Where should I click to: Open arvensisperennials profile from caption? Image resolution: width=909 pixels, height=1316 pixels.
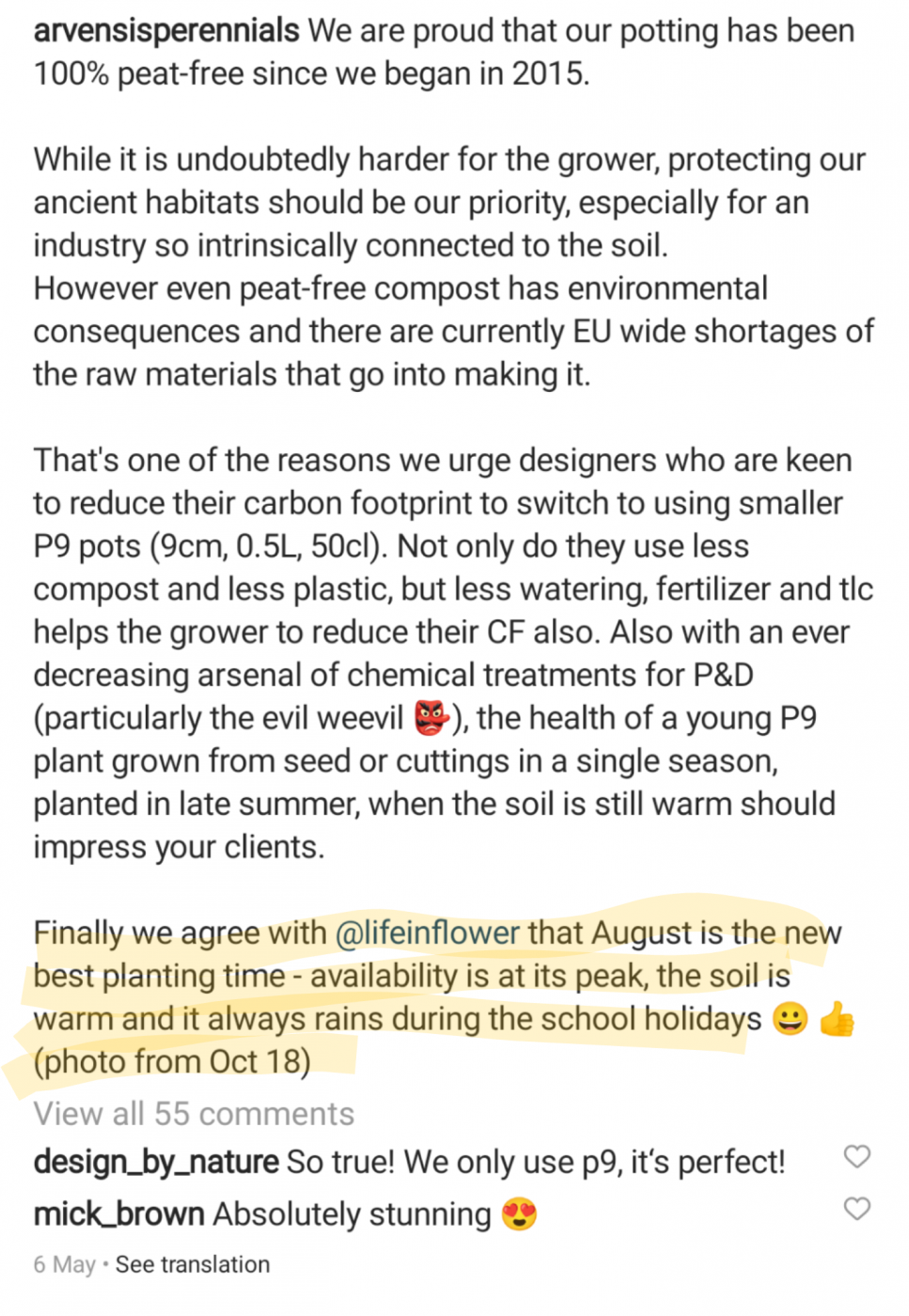pos(166,31)
